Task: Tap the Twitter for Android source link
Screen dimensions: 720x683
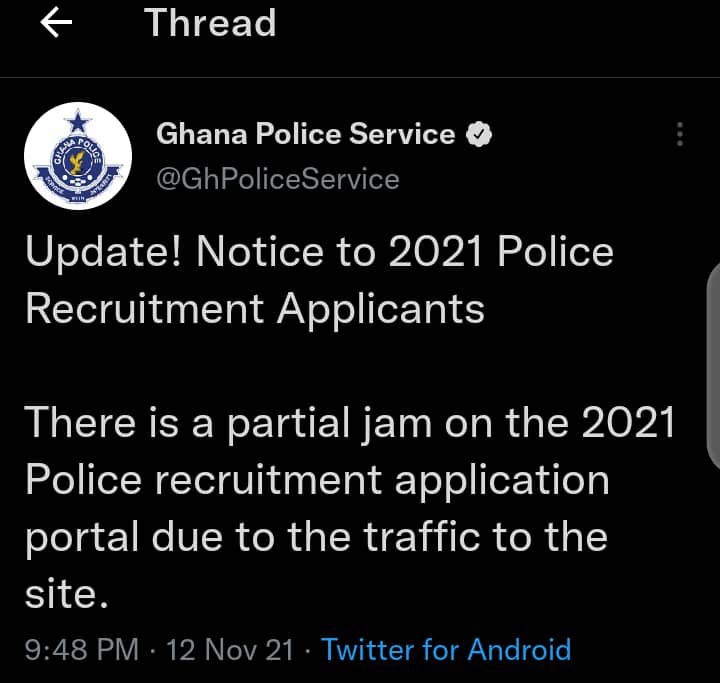Action: coord(446,650)
